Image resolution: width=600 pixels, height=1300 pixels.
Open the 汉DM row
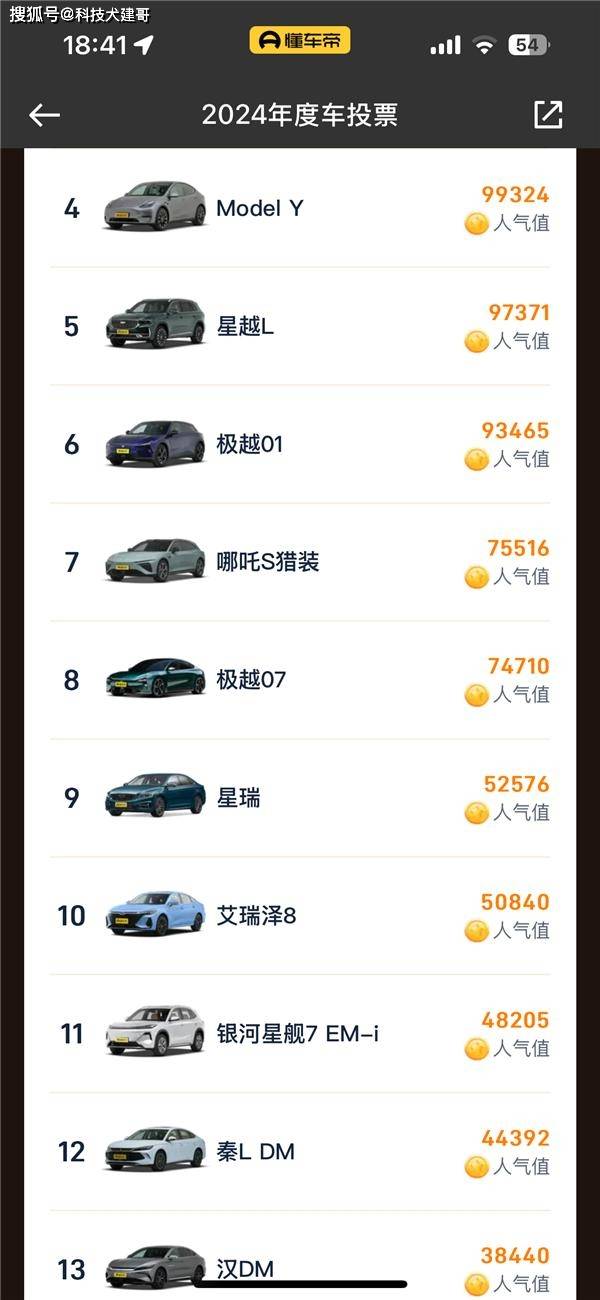[x=300, y=1256]
